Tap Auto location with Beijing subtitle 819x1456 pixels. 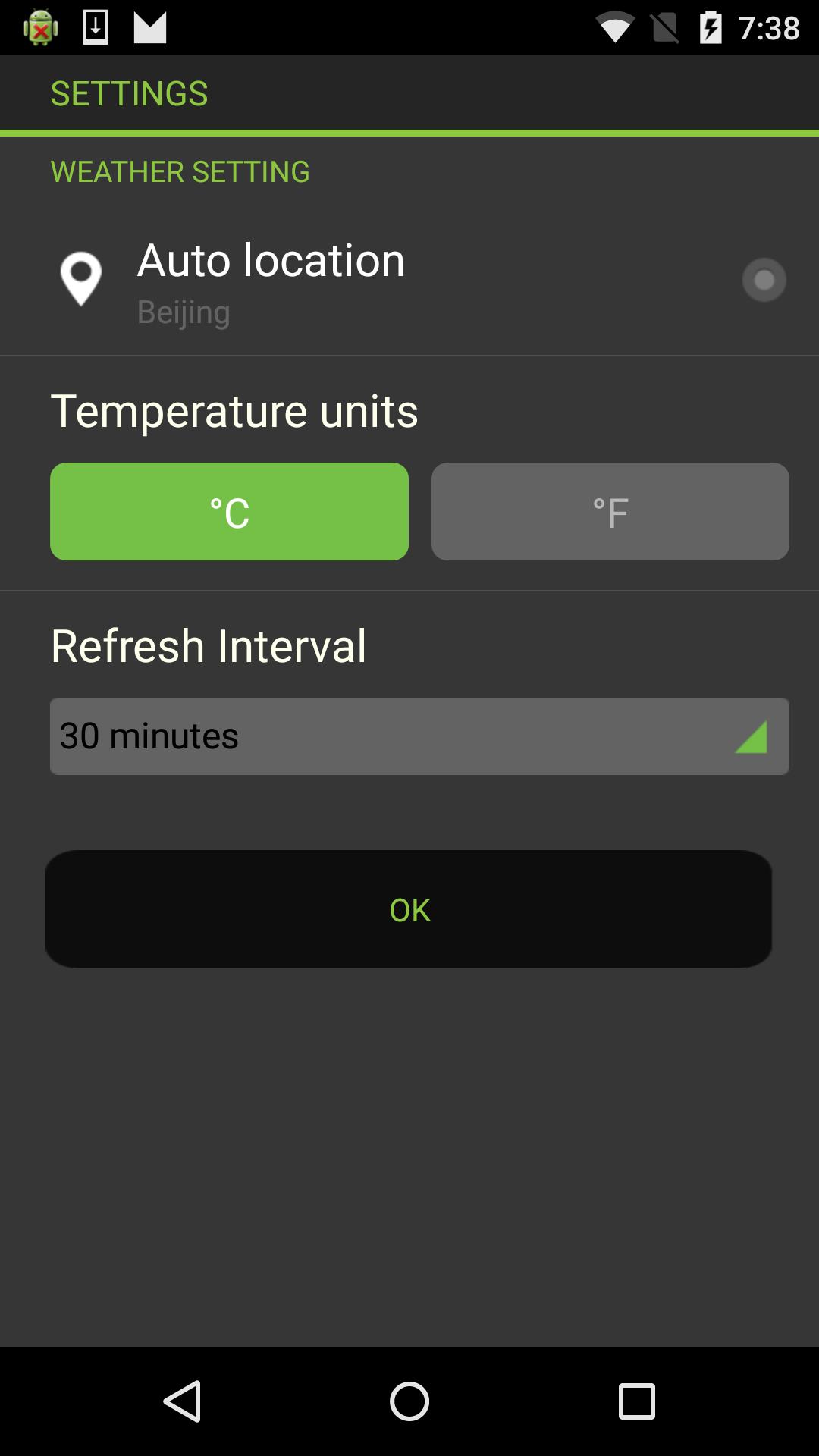point(270,279)
